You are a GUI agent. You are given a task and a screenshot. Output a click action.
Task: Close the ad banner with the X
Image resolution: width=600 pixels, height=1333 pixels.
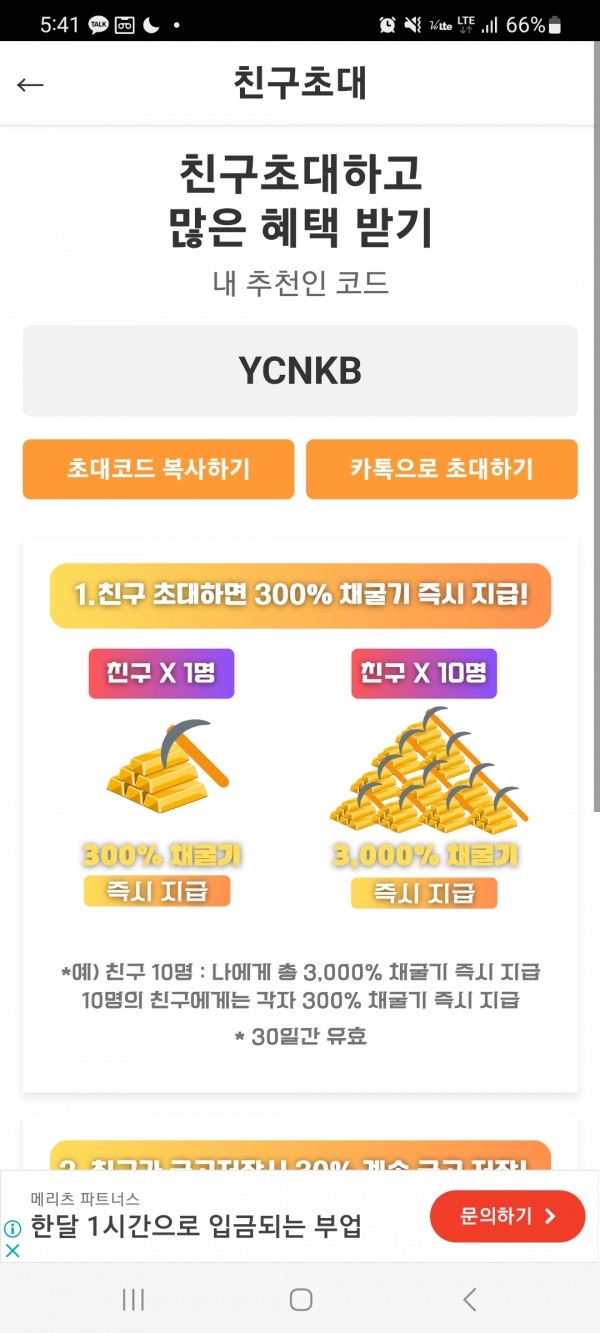(12, 1250)
